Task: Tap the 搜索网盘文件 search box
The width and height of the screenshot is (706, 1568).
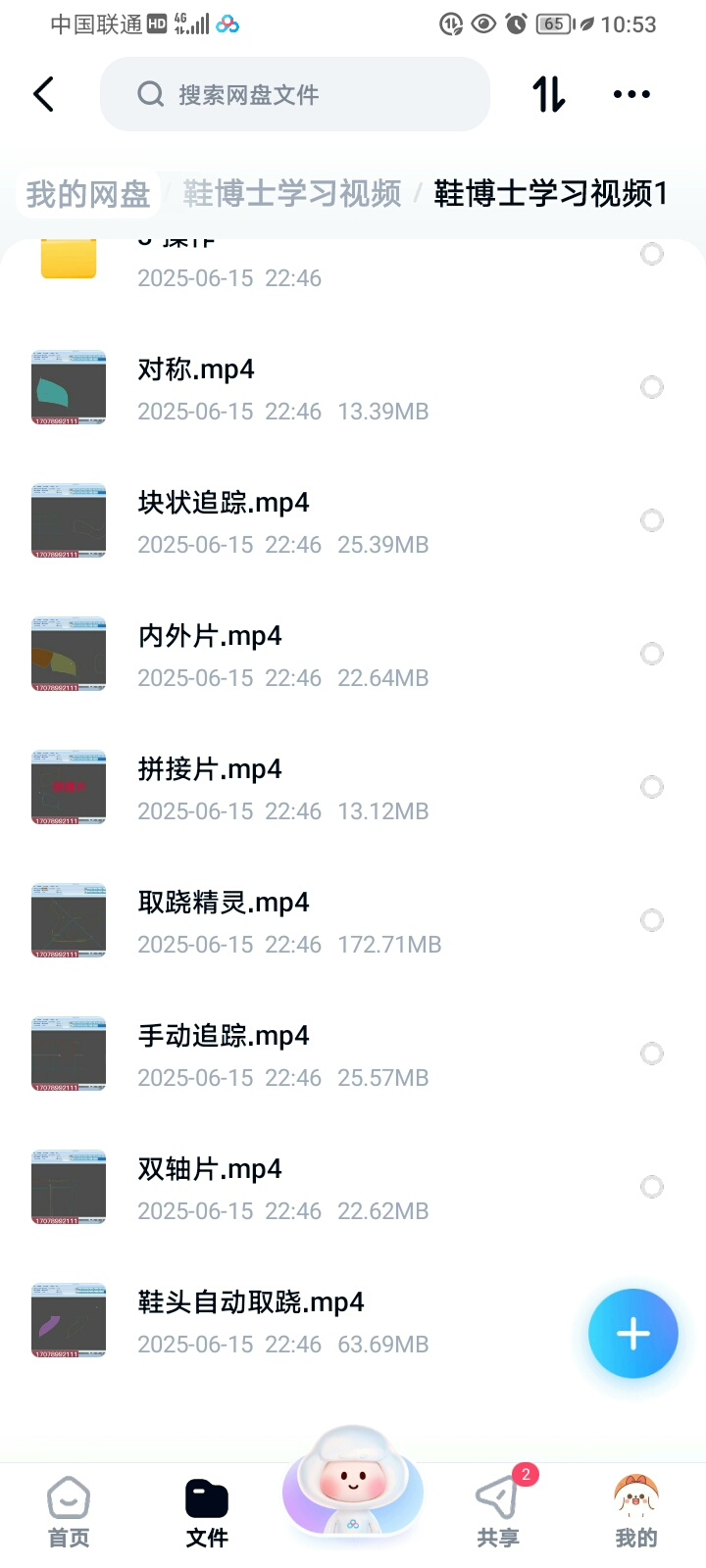Action: (x=294, y=95)
